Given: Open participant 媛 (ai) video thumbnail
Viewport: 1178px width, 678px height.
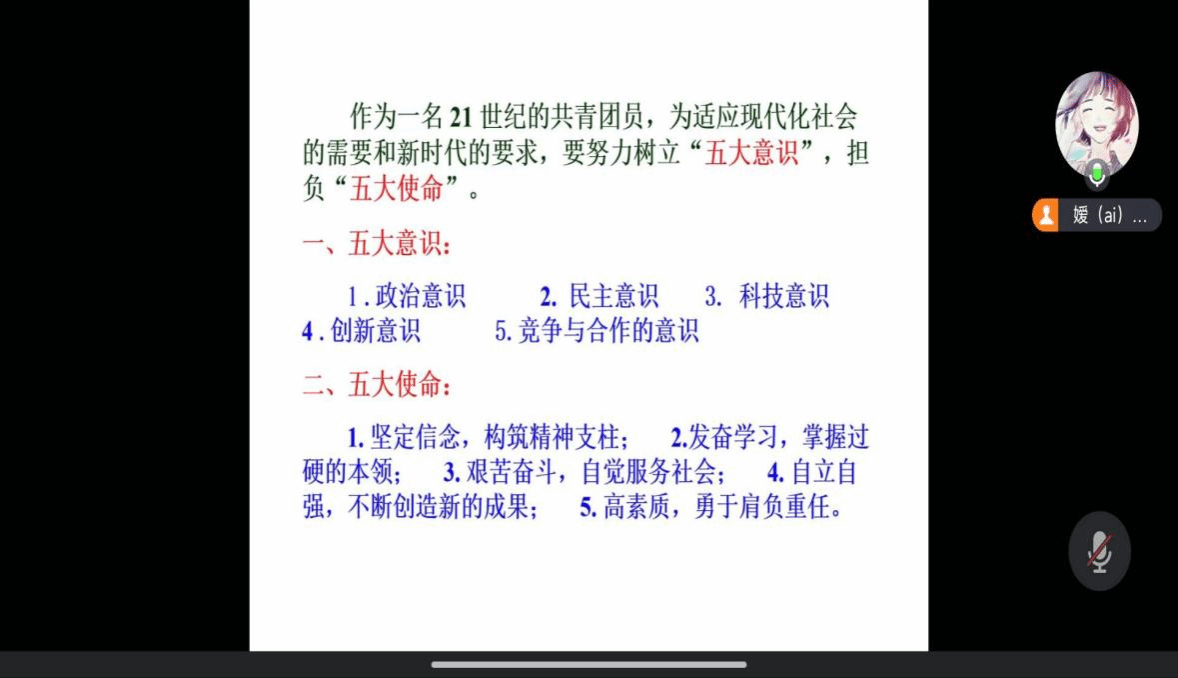Looking at the screenshot, I should (x=1097, y=125).
